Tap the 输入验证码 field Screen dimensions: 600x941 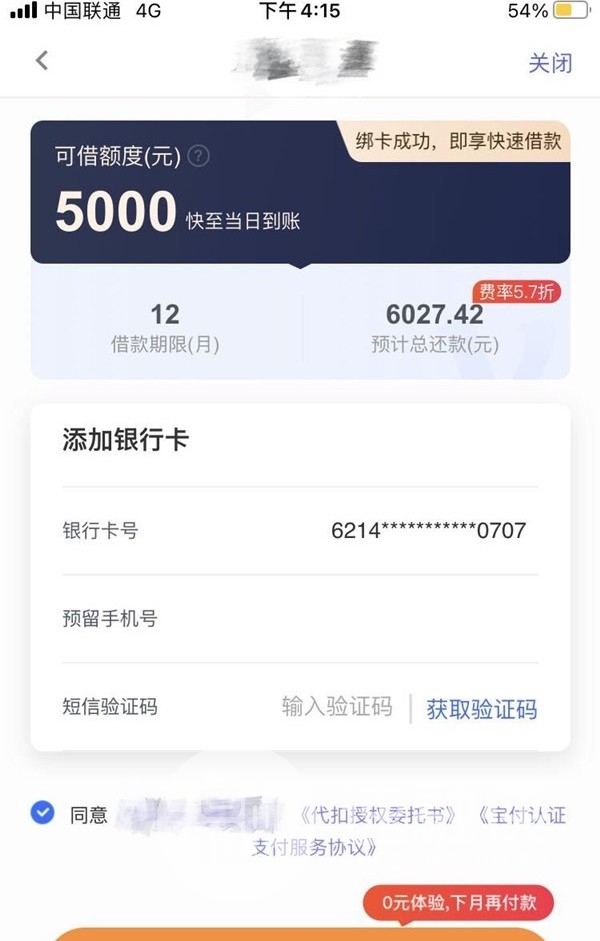click(x=337, y=707)
